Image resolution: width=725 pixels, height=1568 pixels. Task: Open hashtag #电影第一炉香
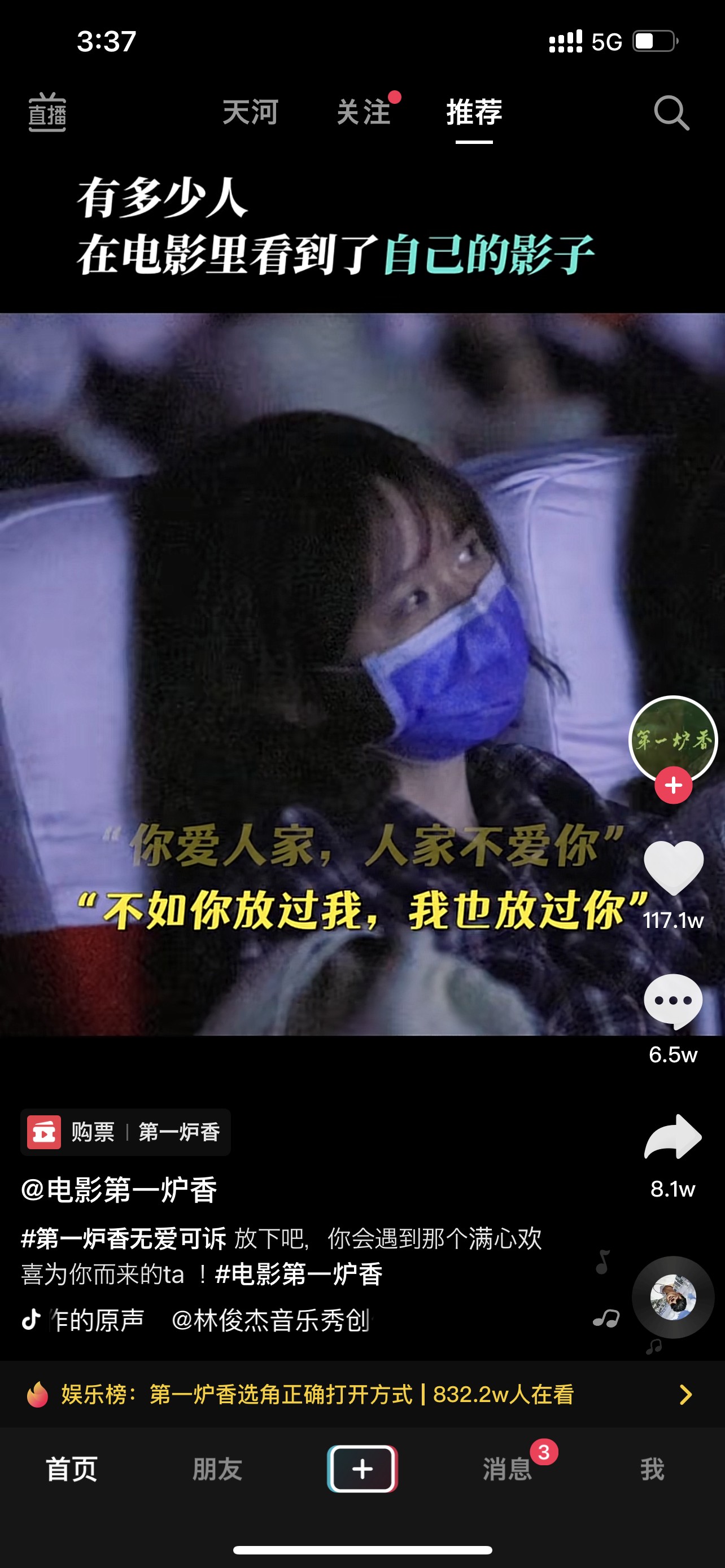[x=298, y=1274]
